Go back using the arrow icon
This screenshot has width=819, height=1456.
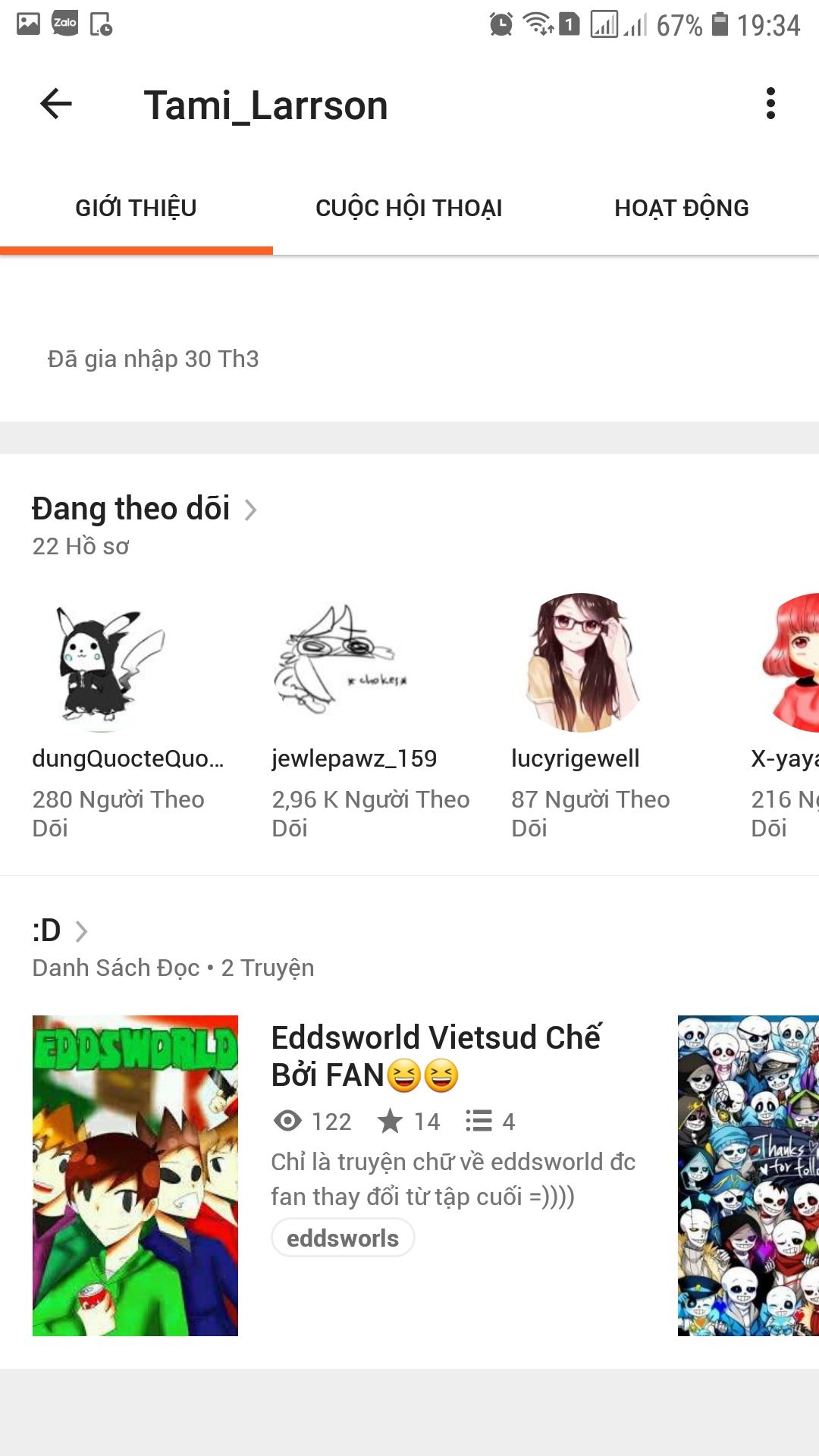pos(56,104)
